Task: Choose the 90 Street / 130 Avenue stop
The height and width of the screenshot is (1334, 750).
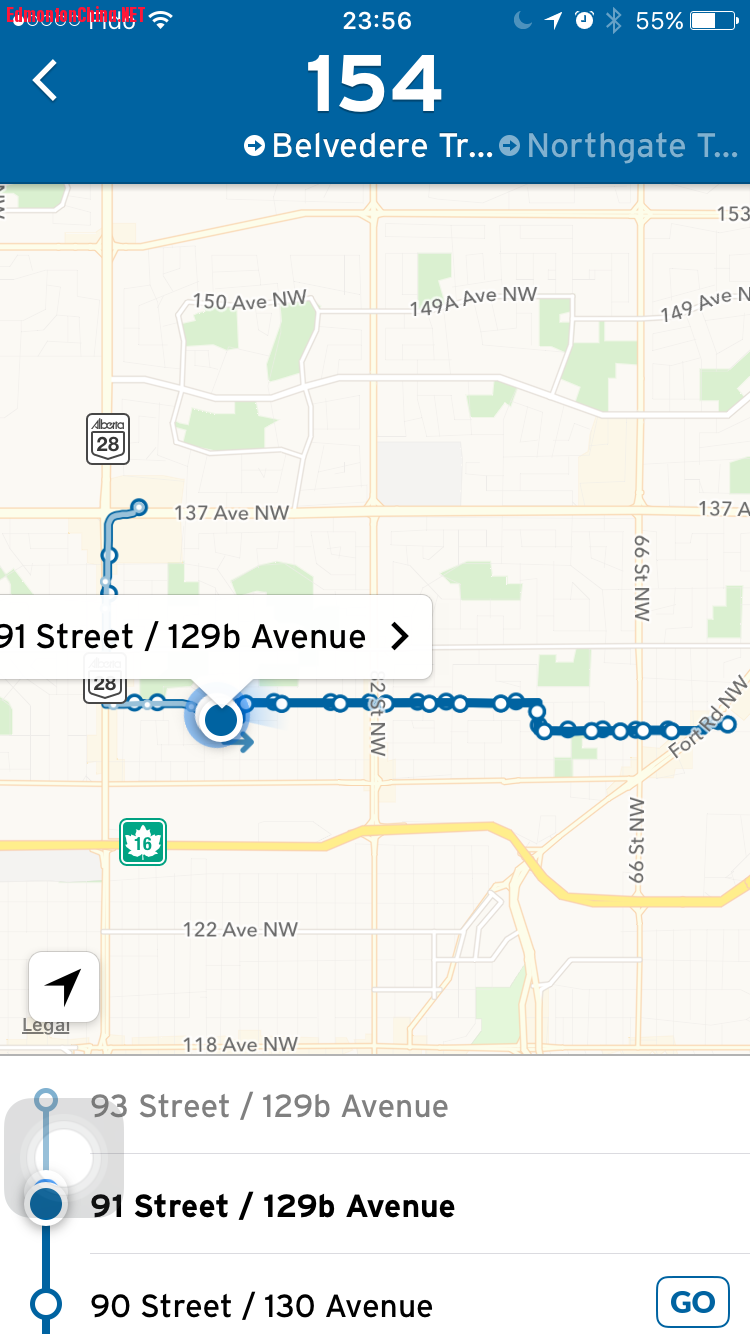Action: tap(262, 1305)
